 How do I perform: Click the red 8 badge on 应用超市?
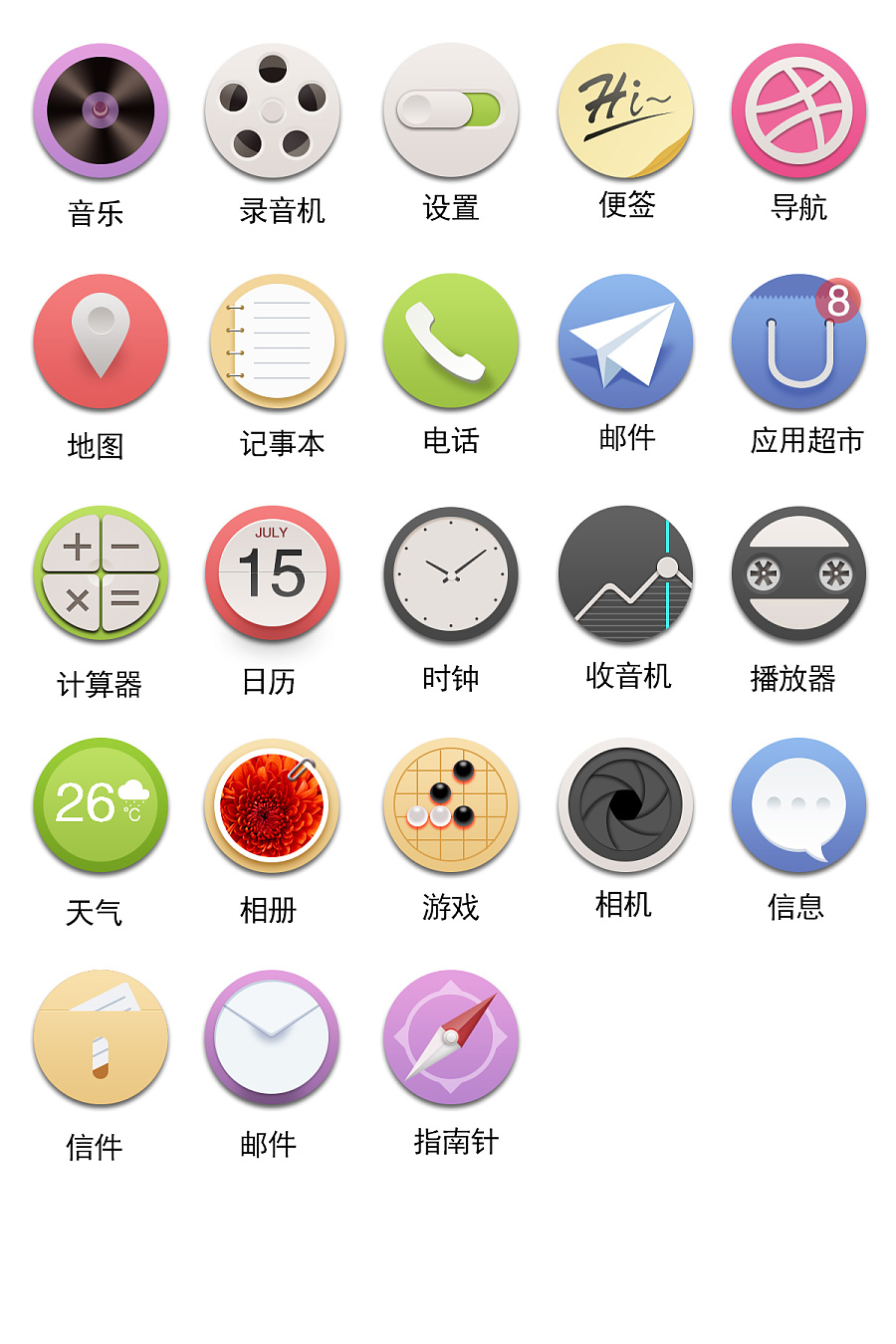(837, 299)
